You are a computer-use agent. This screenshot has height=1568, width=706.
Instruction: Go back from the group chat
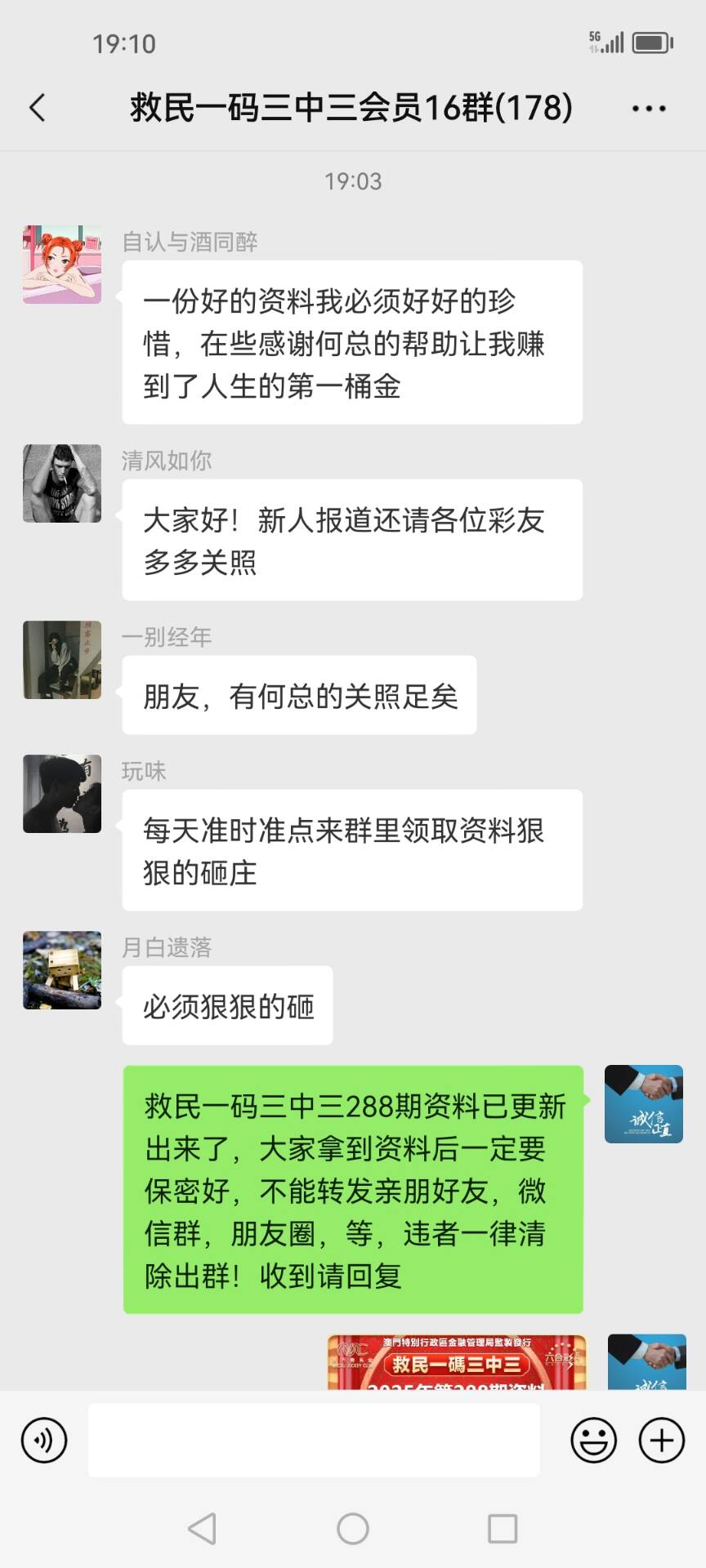38,108
